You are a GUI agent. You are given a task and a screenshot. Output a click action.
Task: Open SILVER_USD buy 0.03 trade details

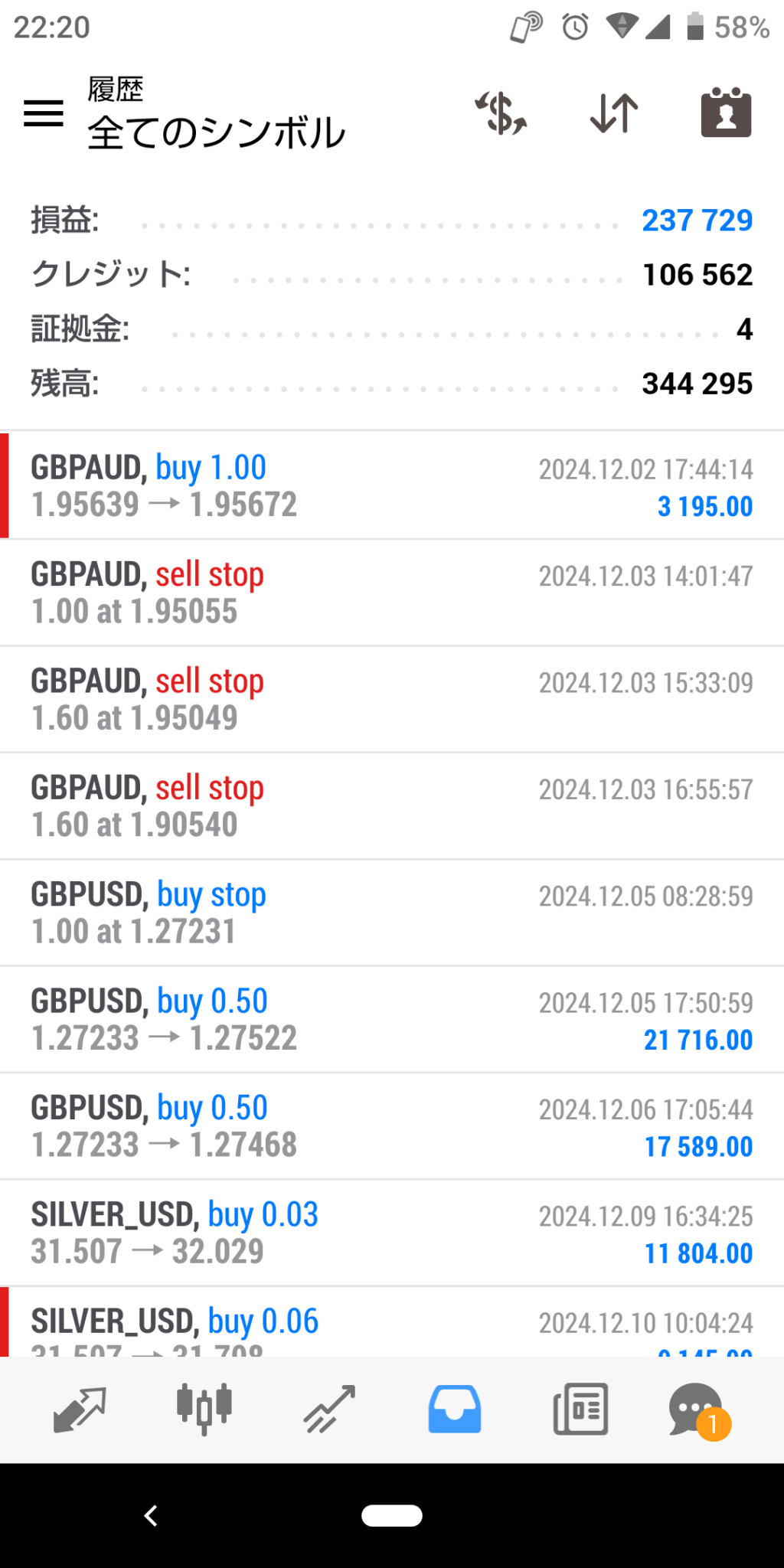point(392,1233)
